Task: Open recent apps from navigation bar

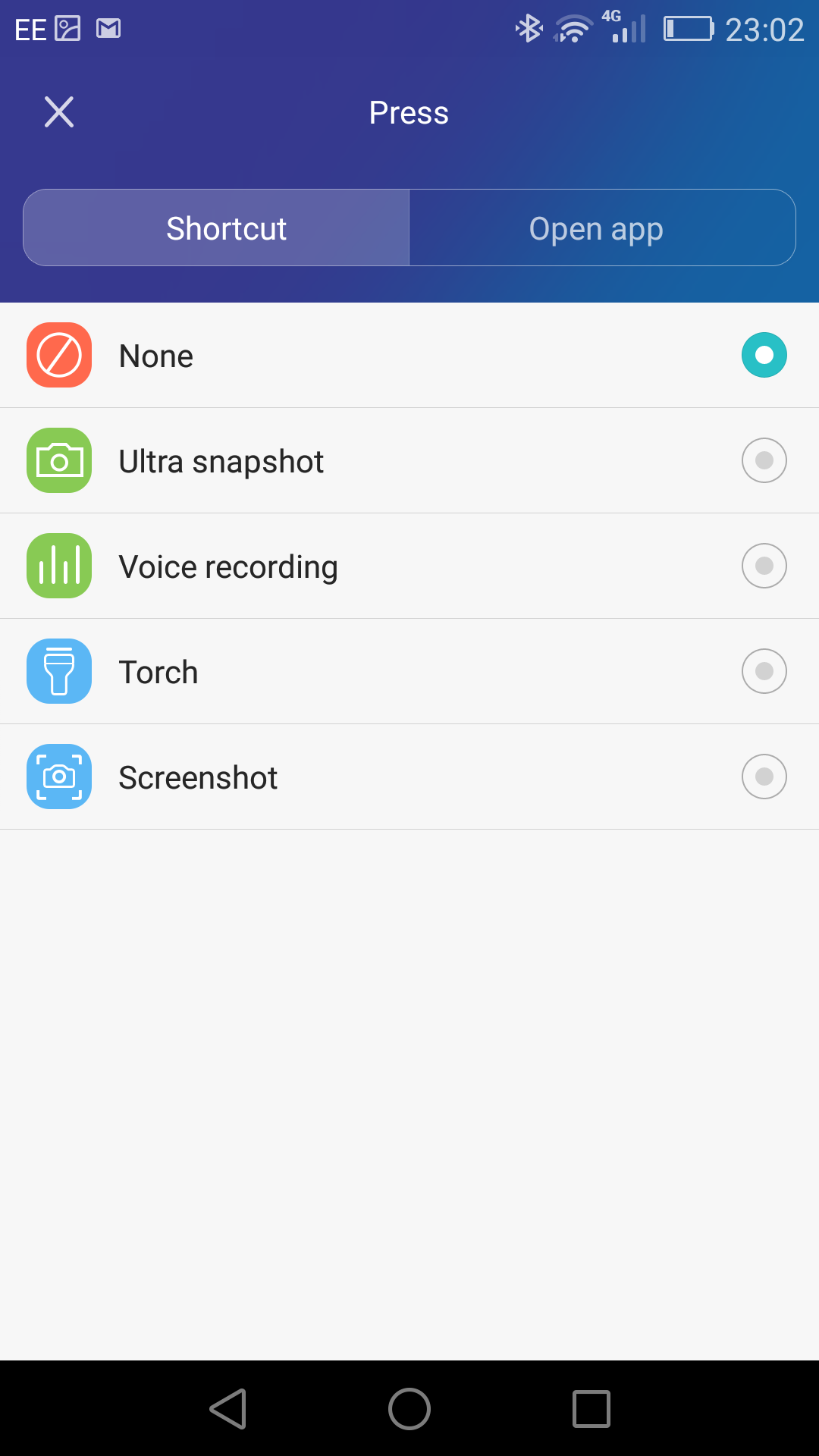Action: tap(591, 1409)
